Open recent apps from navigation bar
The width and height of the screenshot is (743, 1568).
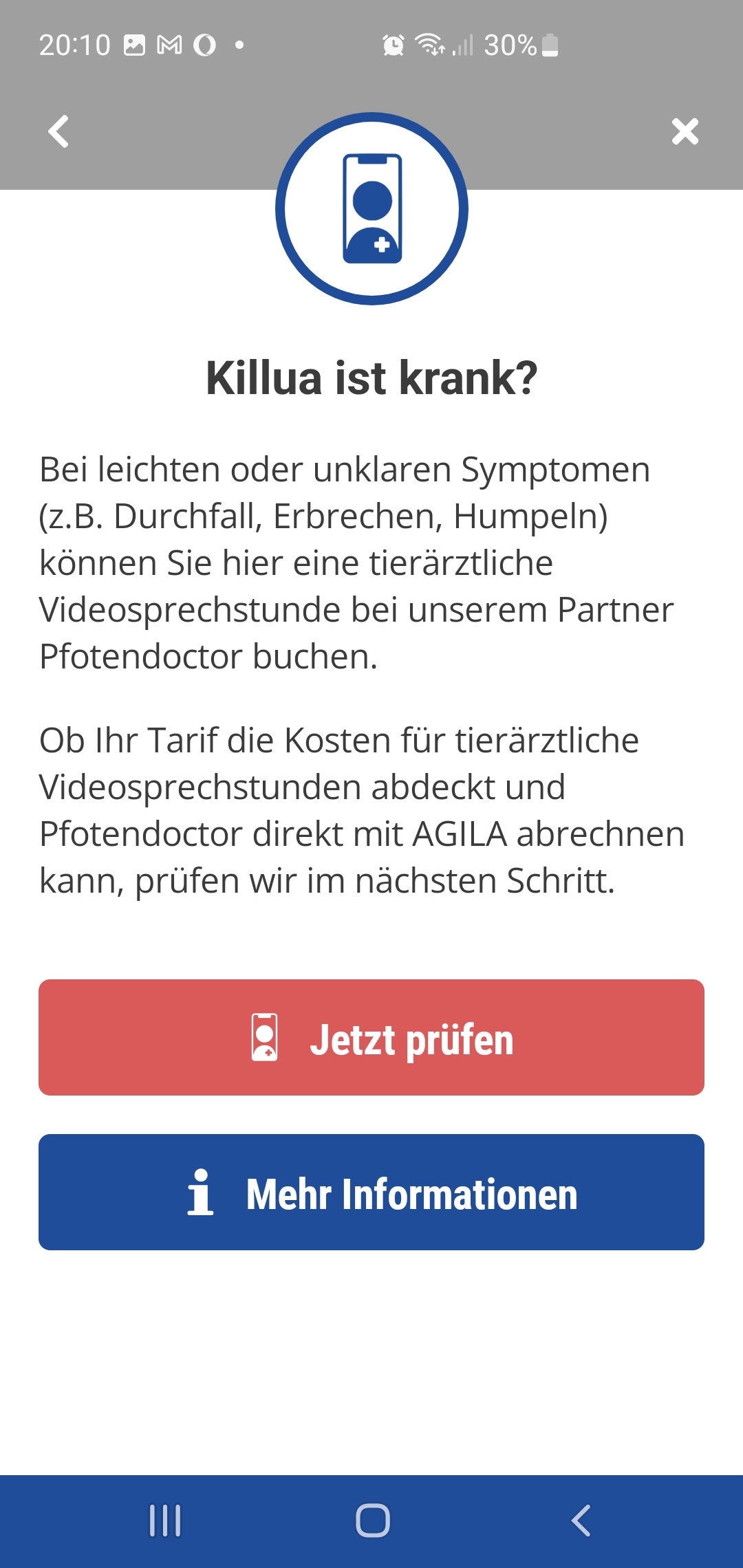[165, 1521]
